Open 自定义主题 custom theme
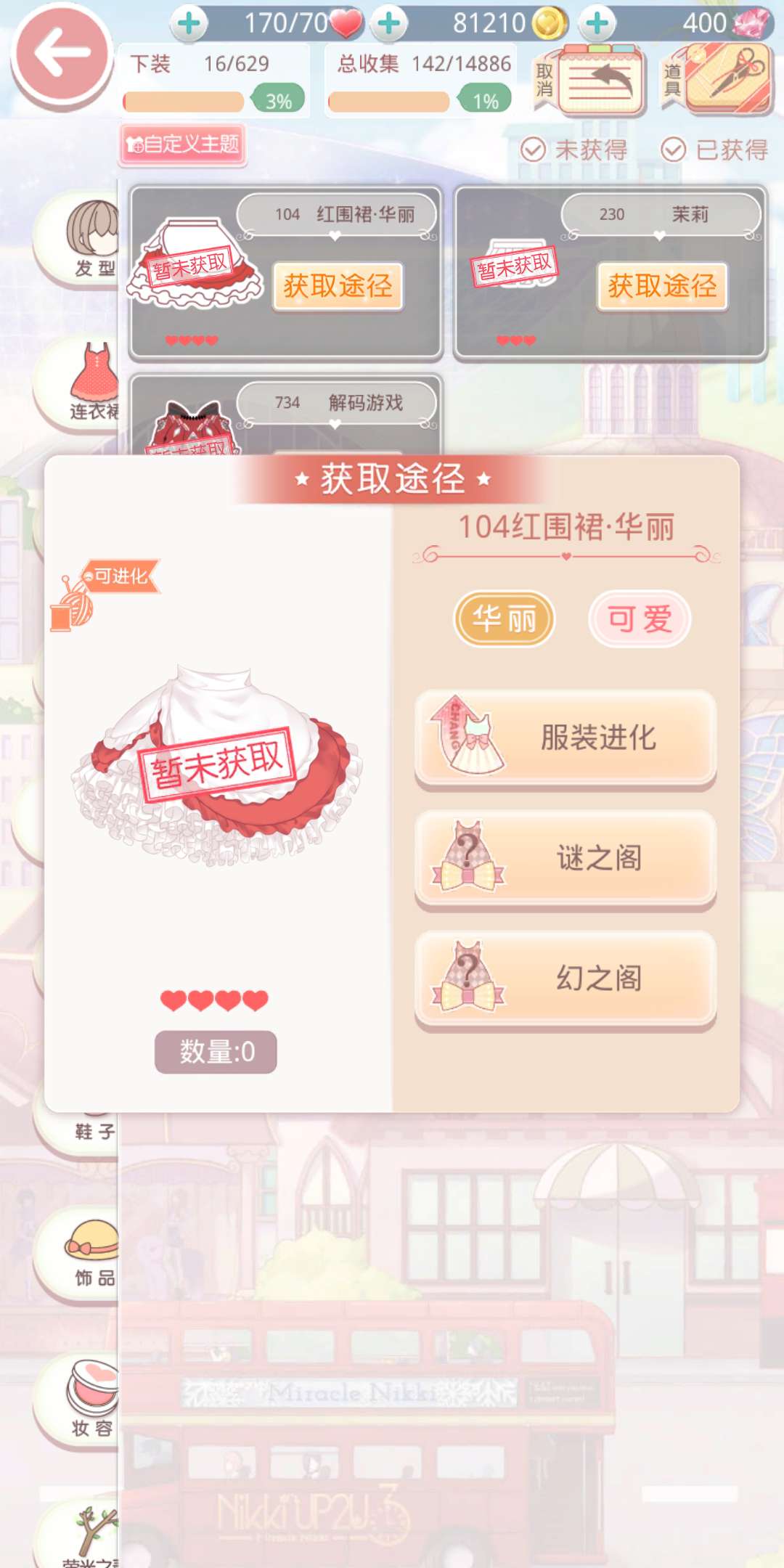The height and width of the screenshot is (1568, 784). pos(182,144)
